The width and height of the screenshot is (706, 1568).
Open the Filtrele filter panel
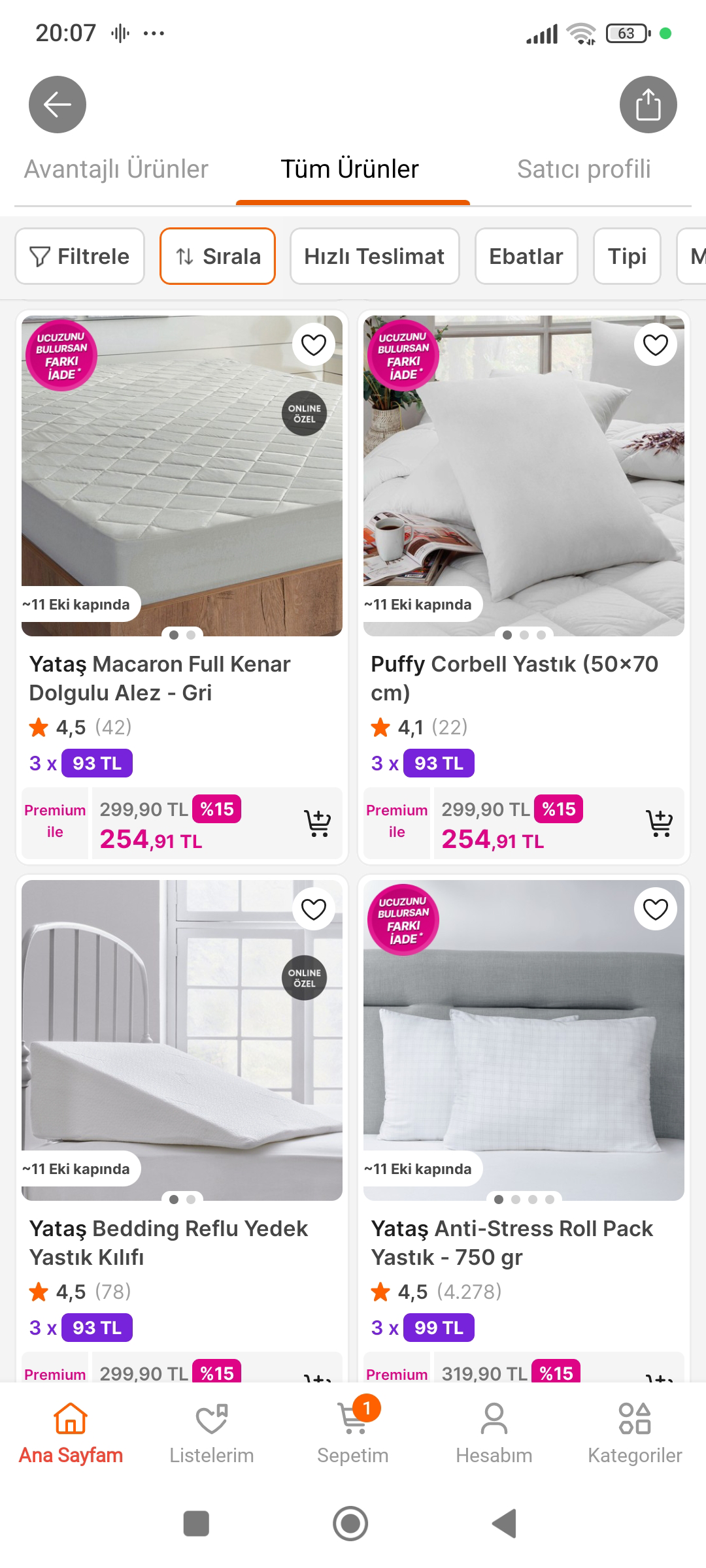point(79,256)
